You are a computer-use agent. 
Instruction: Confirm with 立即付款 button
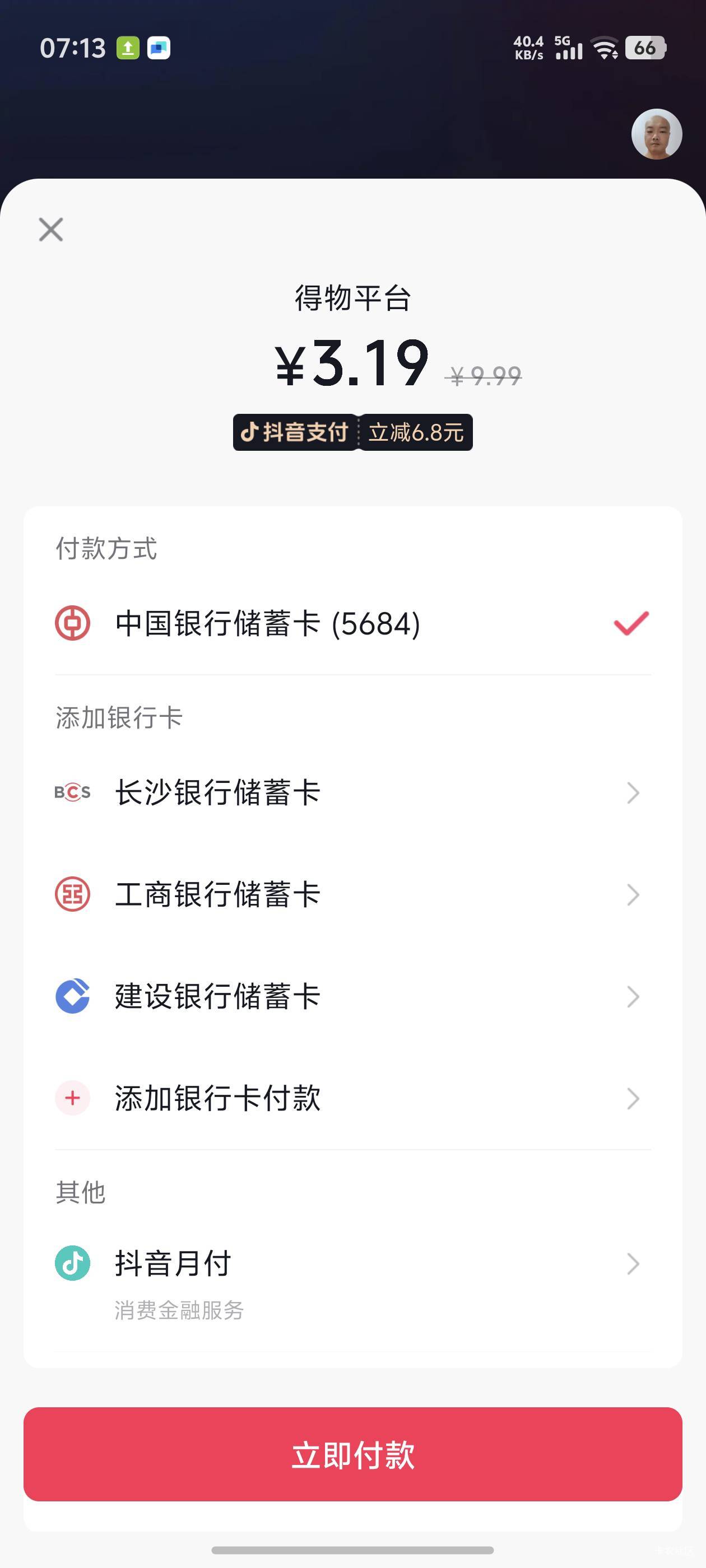point(352,1454)
